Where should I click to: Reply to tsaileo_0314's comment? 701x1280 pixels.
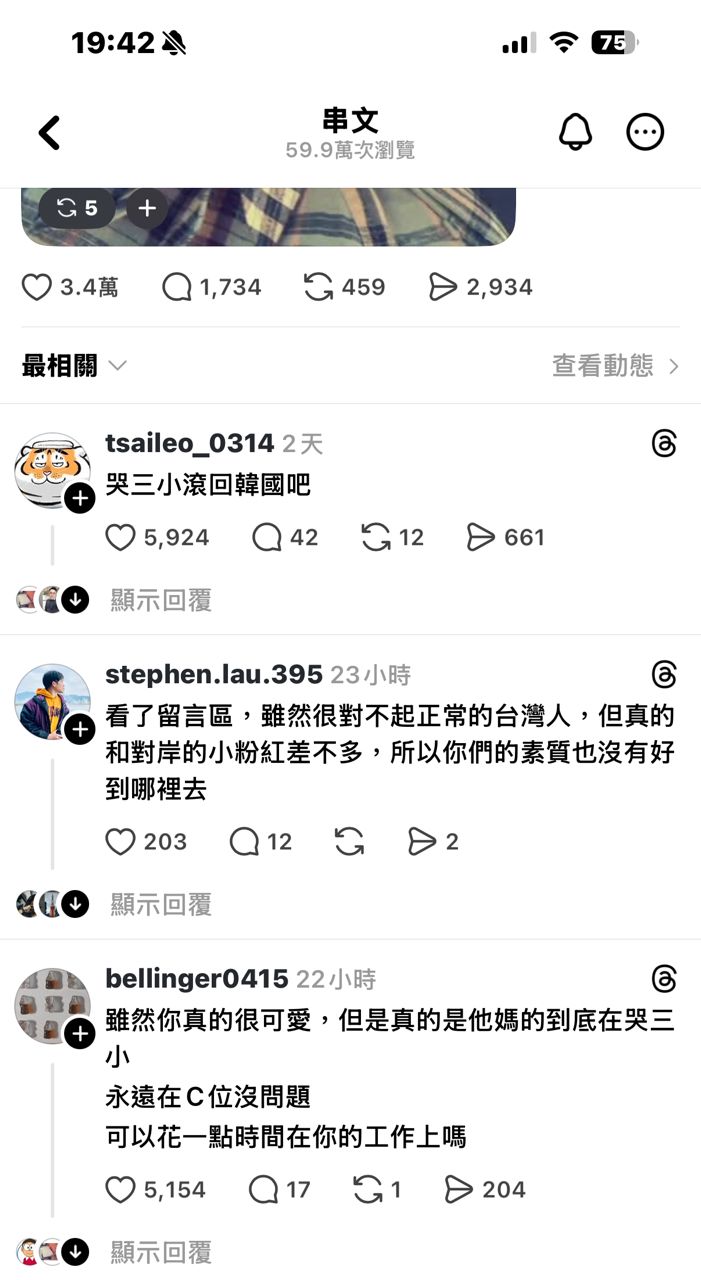point(266,538)
